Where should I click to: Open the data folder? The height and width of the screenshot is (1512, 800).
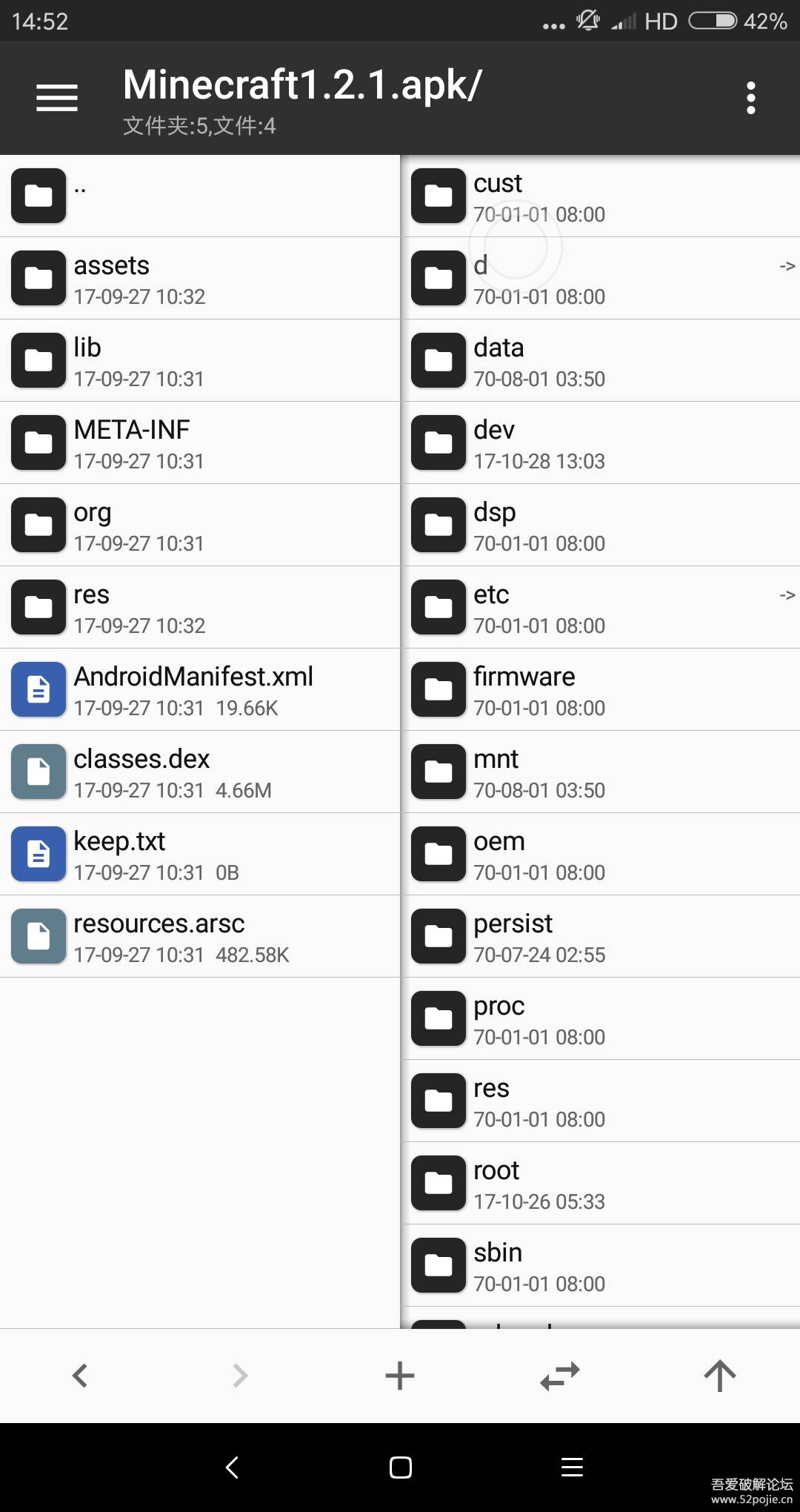600,361
